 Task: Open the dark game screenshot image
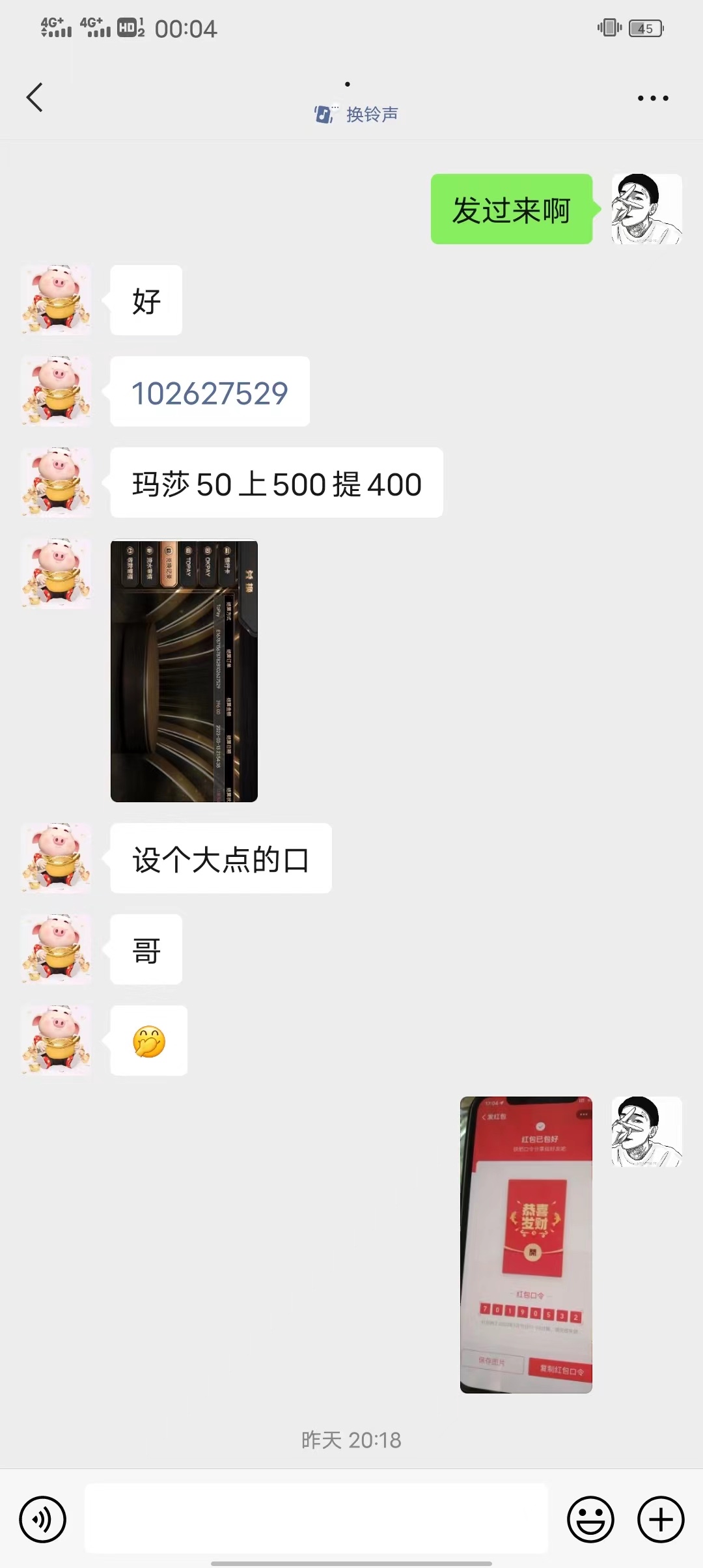(184, 671)
